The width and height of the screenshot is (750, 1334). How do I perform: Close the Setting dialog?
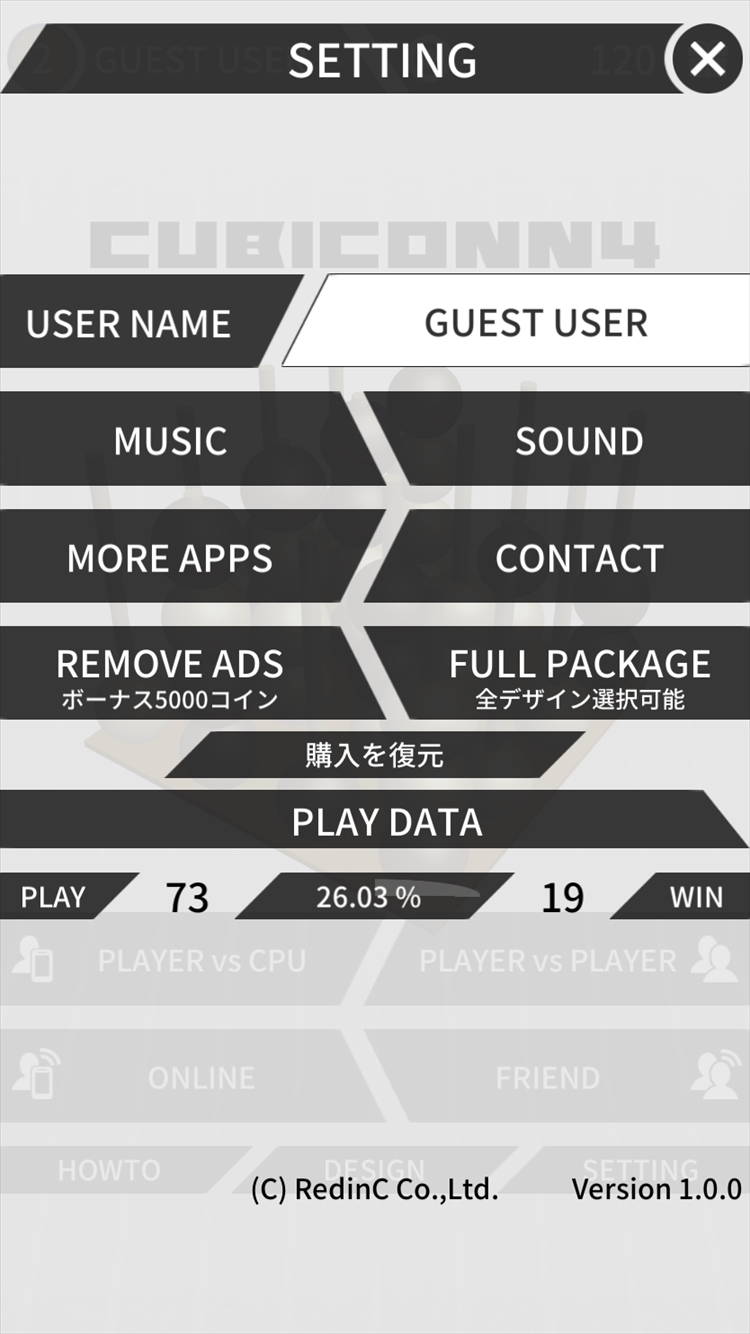click(707, 60)
